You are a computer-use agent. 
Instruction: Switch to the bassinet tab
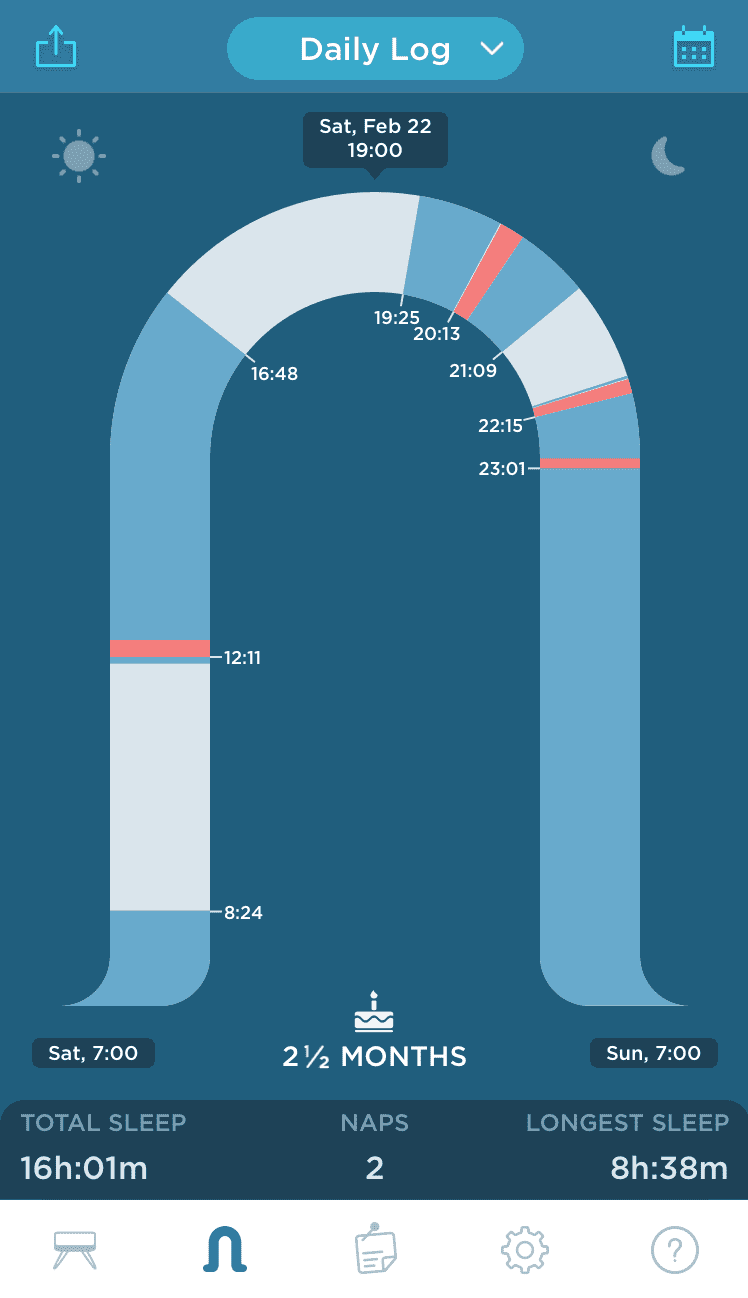coord(75,1250)
